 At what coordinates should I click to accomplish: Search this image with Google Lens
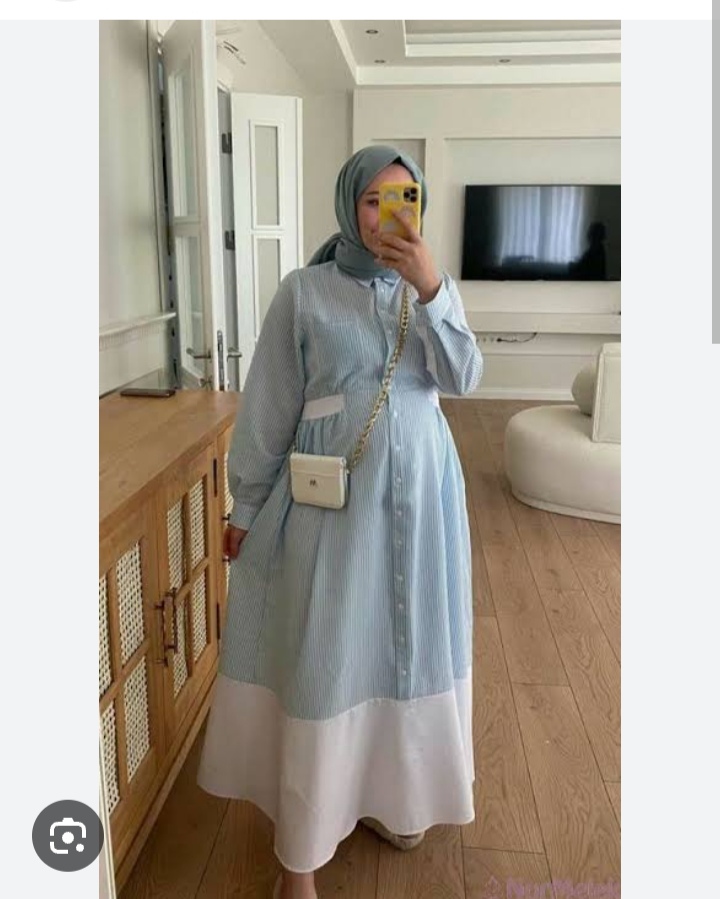[x=68, y=835]
